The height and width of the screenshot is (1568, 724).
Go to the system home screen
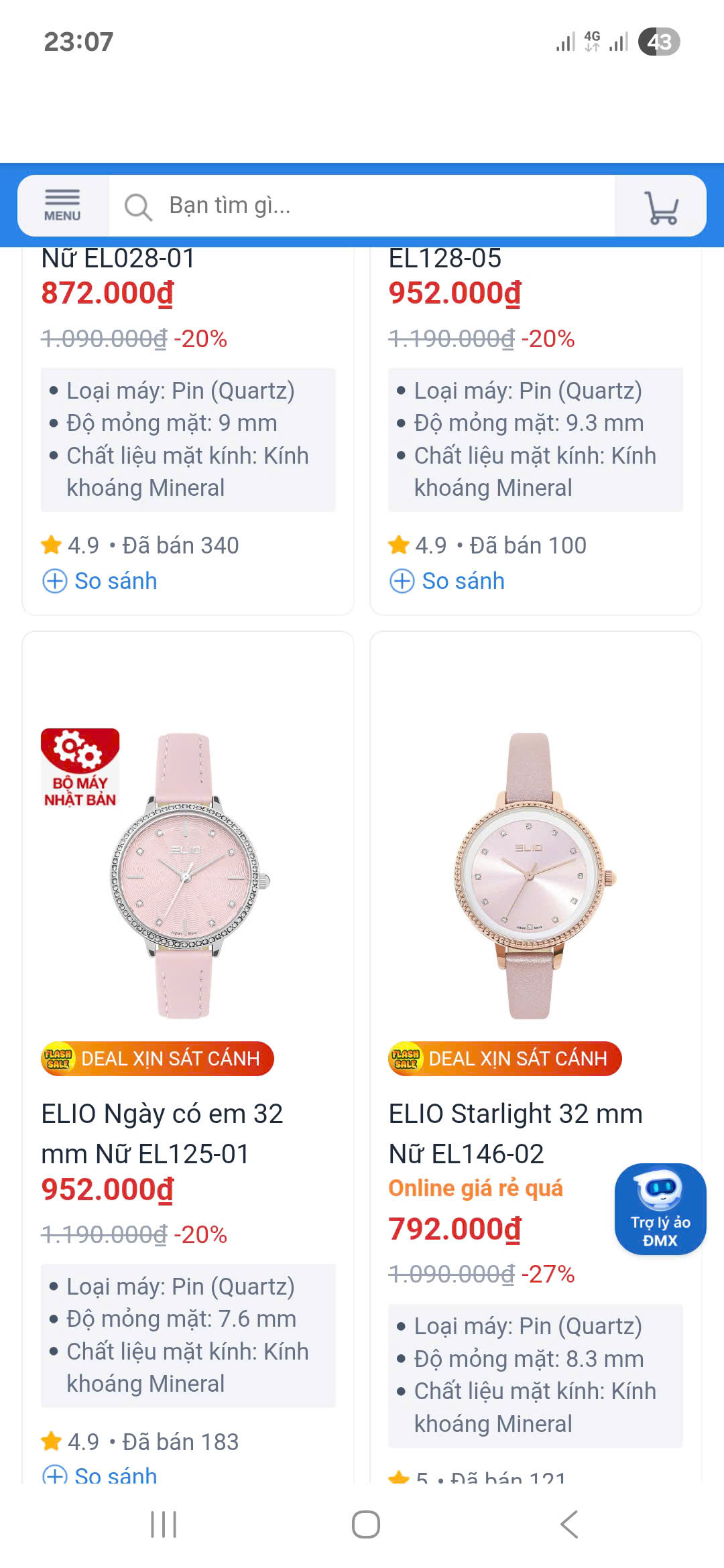[365, 1524]
